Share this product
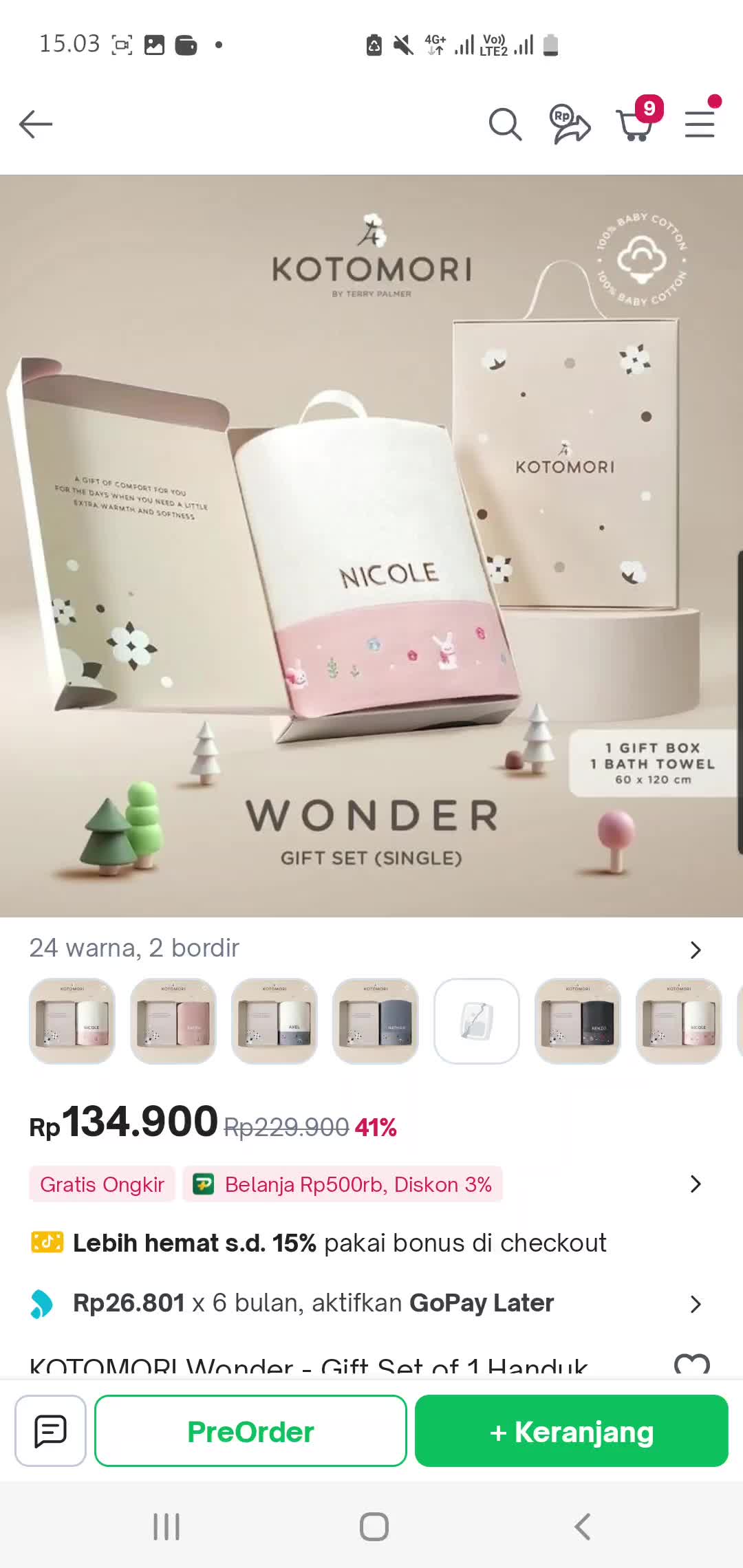The width and height of the screenshot is (743, 1568). pos(570,124)
